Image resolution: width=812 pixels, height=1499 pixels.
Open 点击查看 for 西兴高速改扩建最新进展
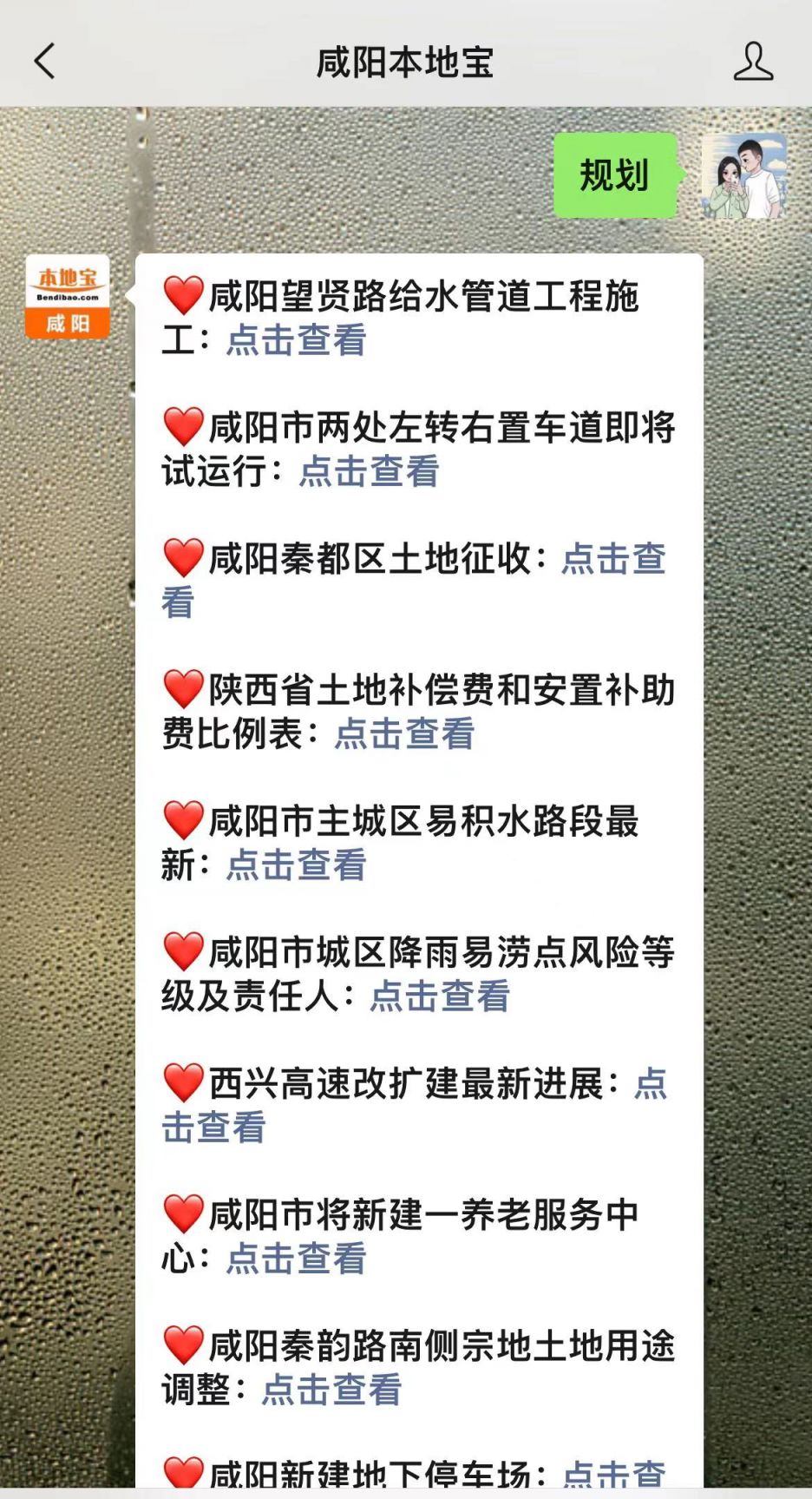tap(215, 1128)
